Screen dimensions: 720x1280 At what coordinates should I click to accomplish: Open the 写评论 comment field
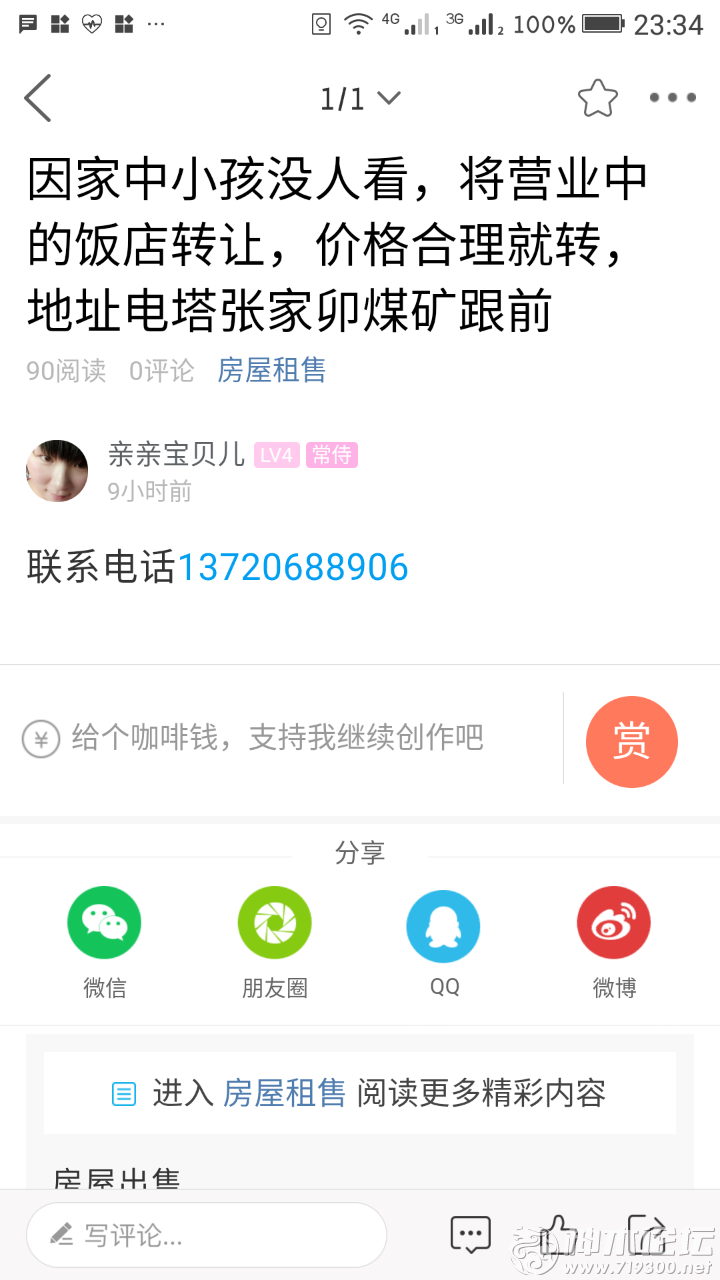tap(206, 1235)
